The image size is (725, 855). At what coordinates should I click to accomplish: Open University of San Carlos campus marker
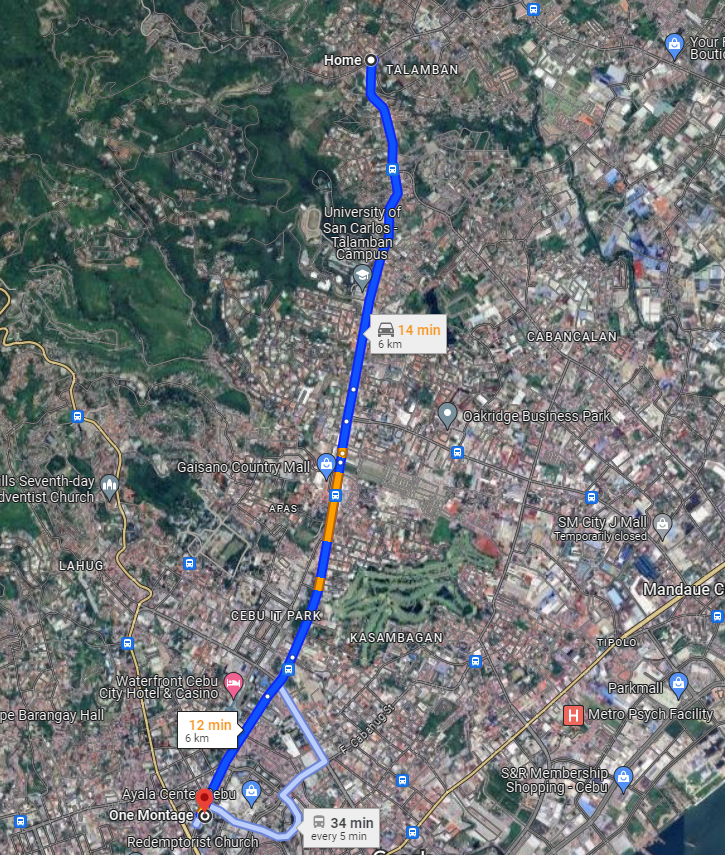362,277
